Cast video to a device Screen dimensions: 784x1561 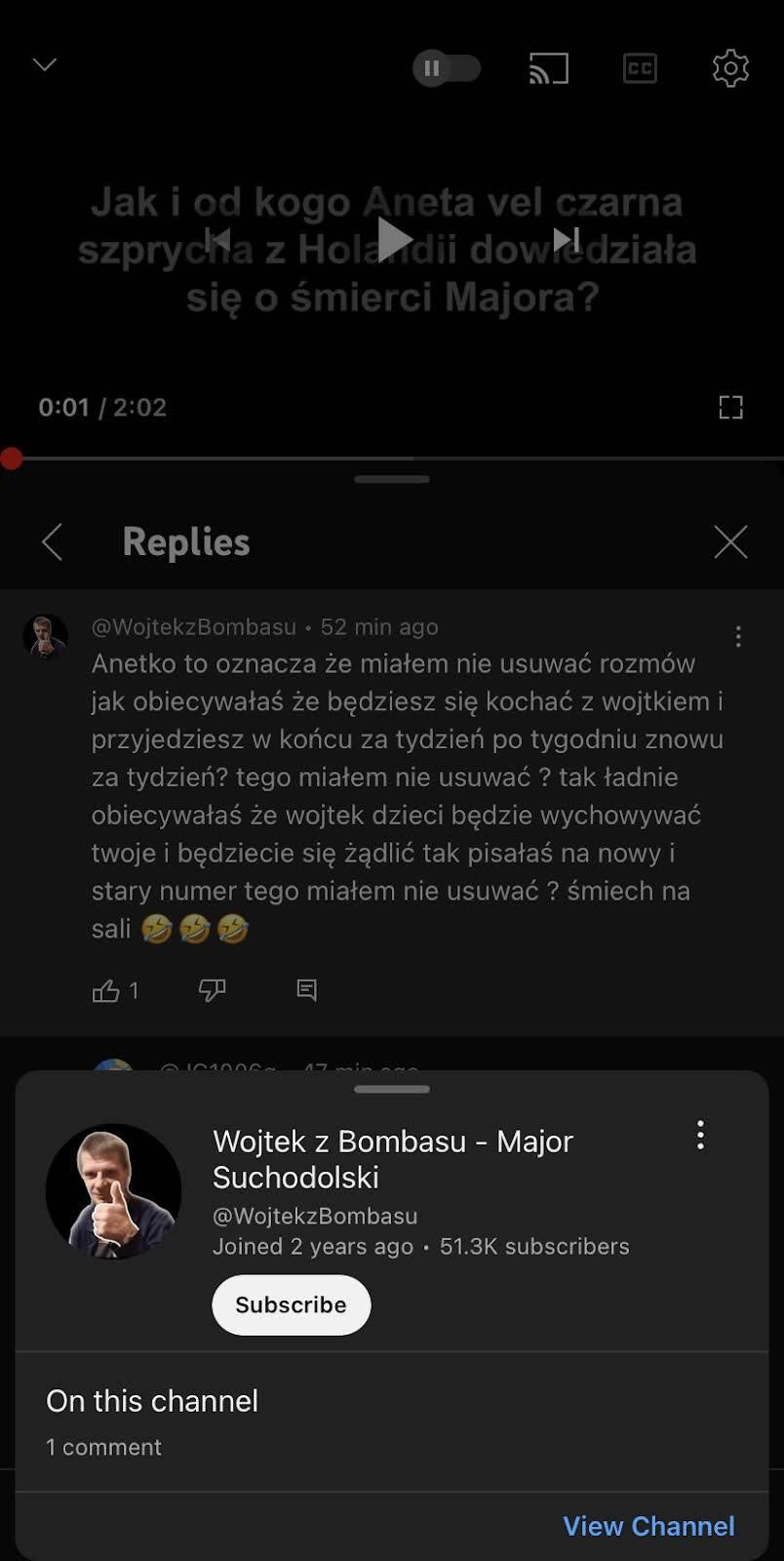point(548,68)
